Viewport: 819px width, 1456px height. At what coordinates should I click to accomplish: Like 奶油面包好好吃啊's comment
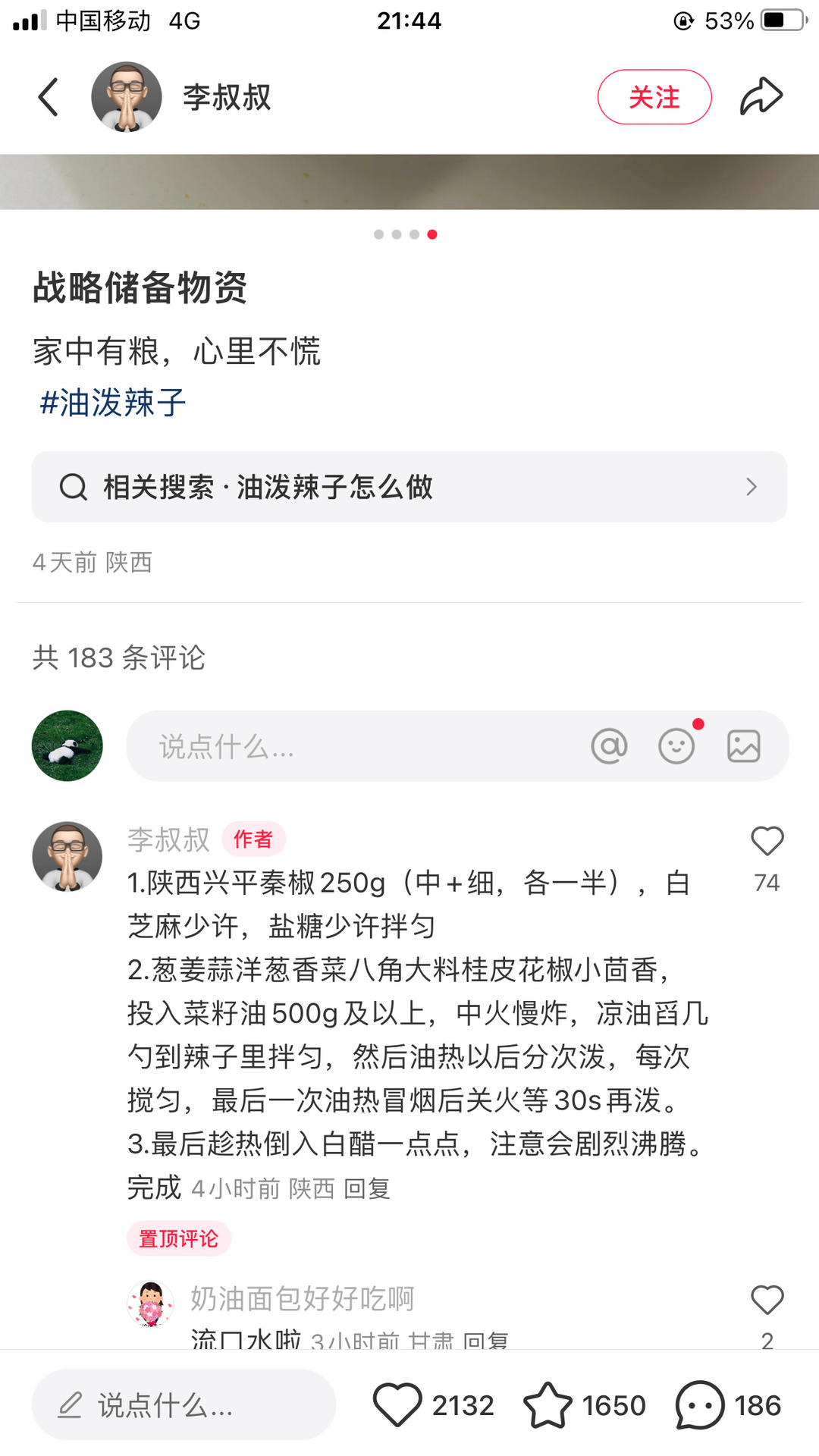pyautogui.click(x=767, y=1301)
